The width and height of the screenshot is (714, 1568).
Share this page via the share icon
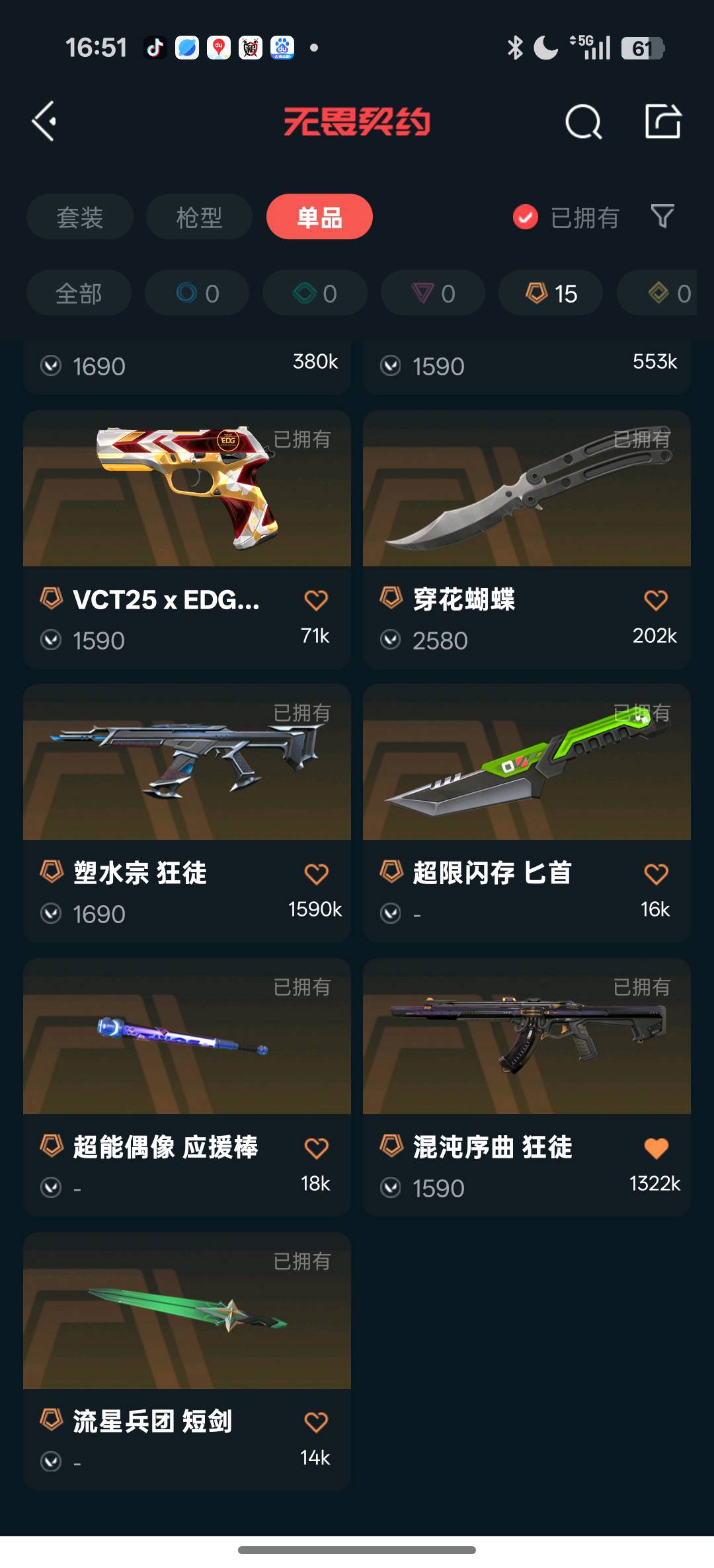(662, 122)
